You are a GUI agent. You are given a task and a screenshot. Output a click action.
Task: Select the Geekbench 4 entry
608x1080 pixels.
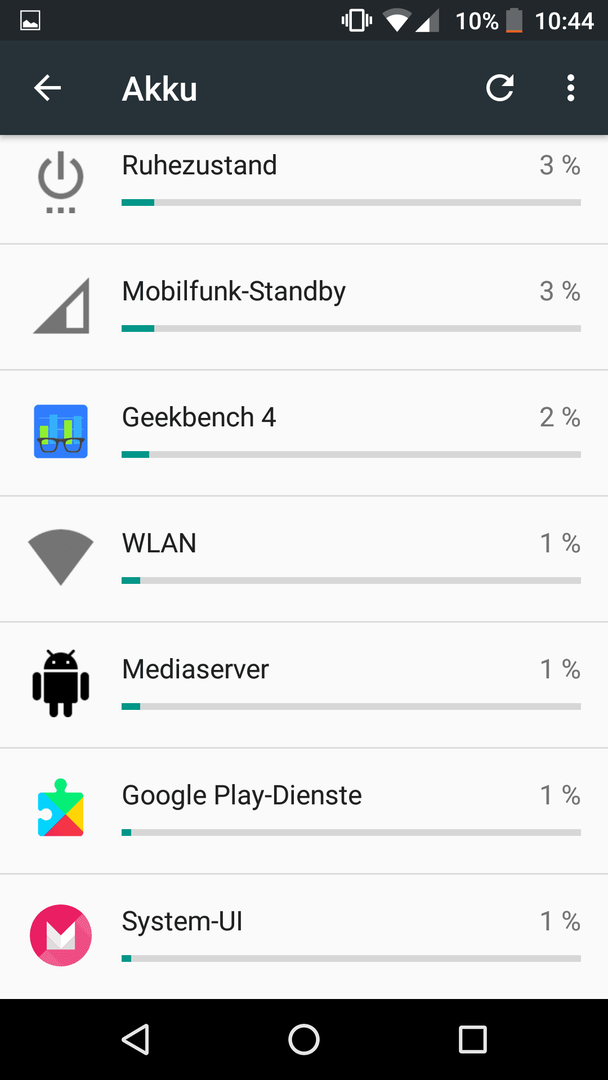pyautogui.click(x=304, y=433)
